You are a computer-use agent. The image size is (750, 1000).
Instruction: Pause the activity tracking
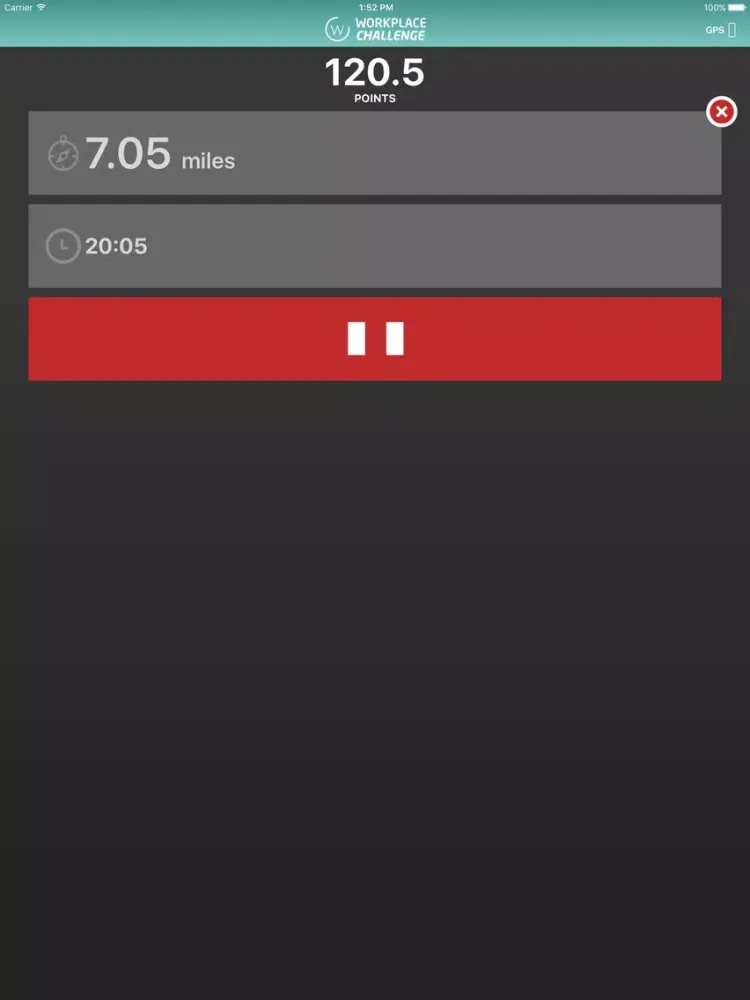click(x=375, y=339)
